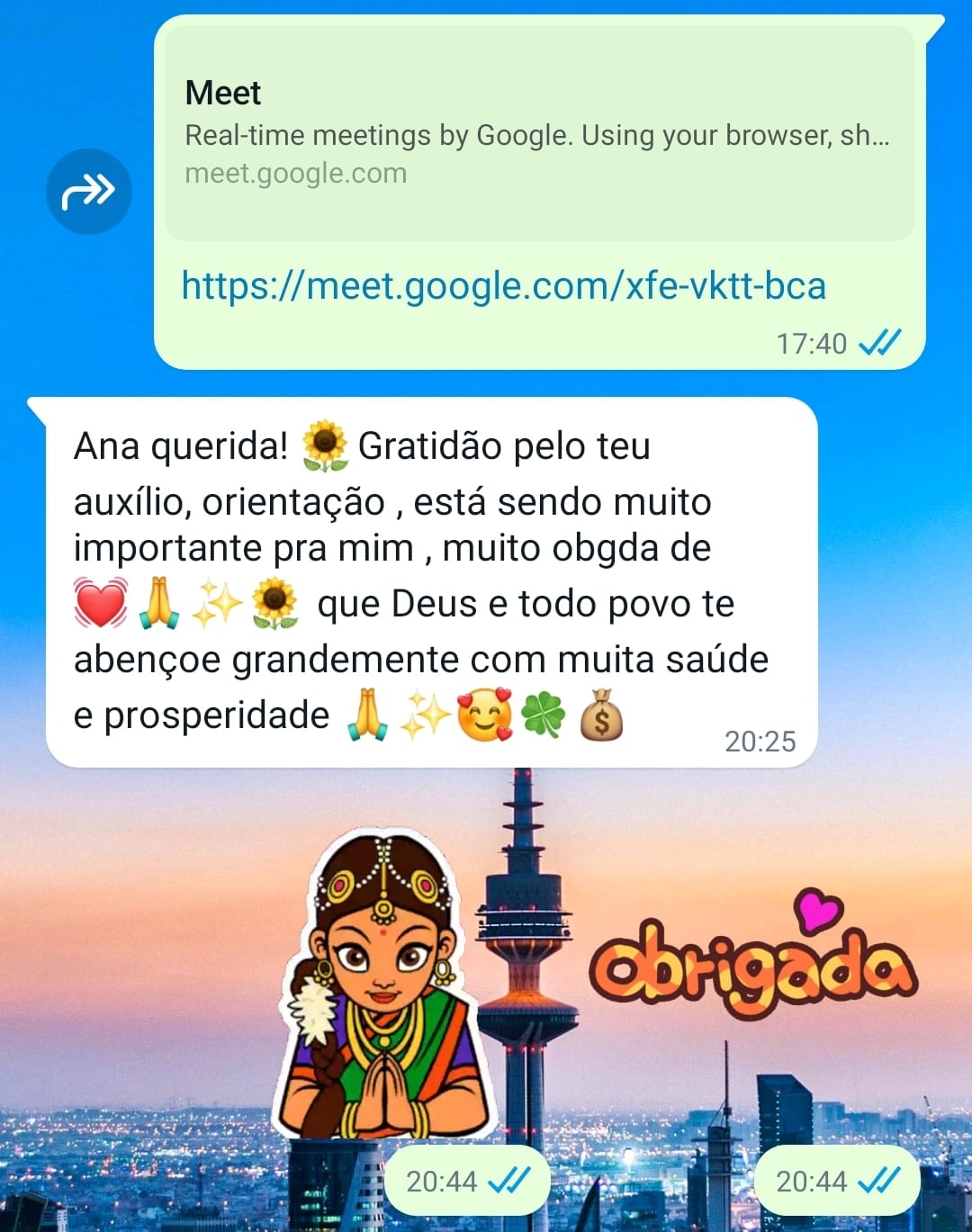Open the meet.google.com/xfe-vktt-bca link
Screen dimensions: 972x1232
[503, 286]
